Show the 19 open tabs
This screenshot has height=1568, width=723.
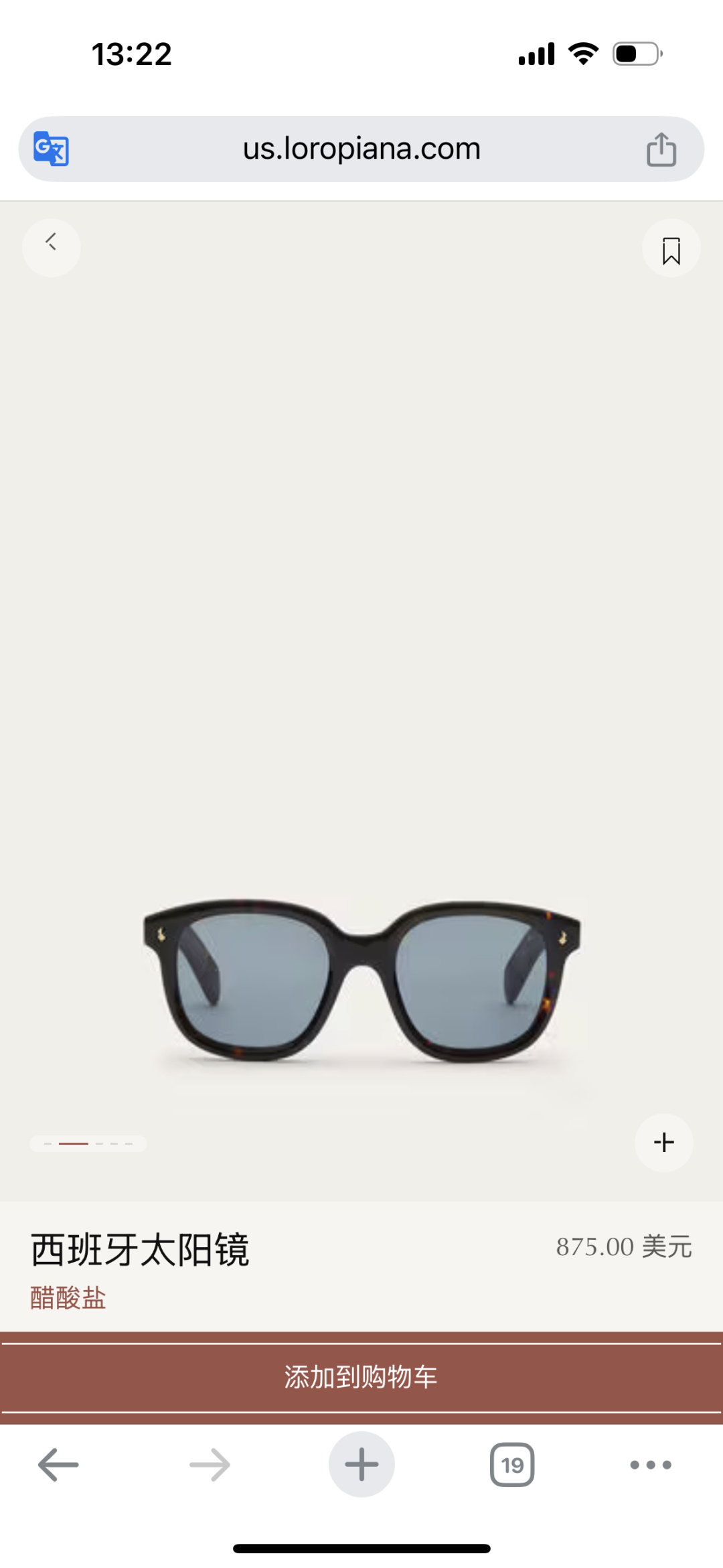512,1465
